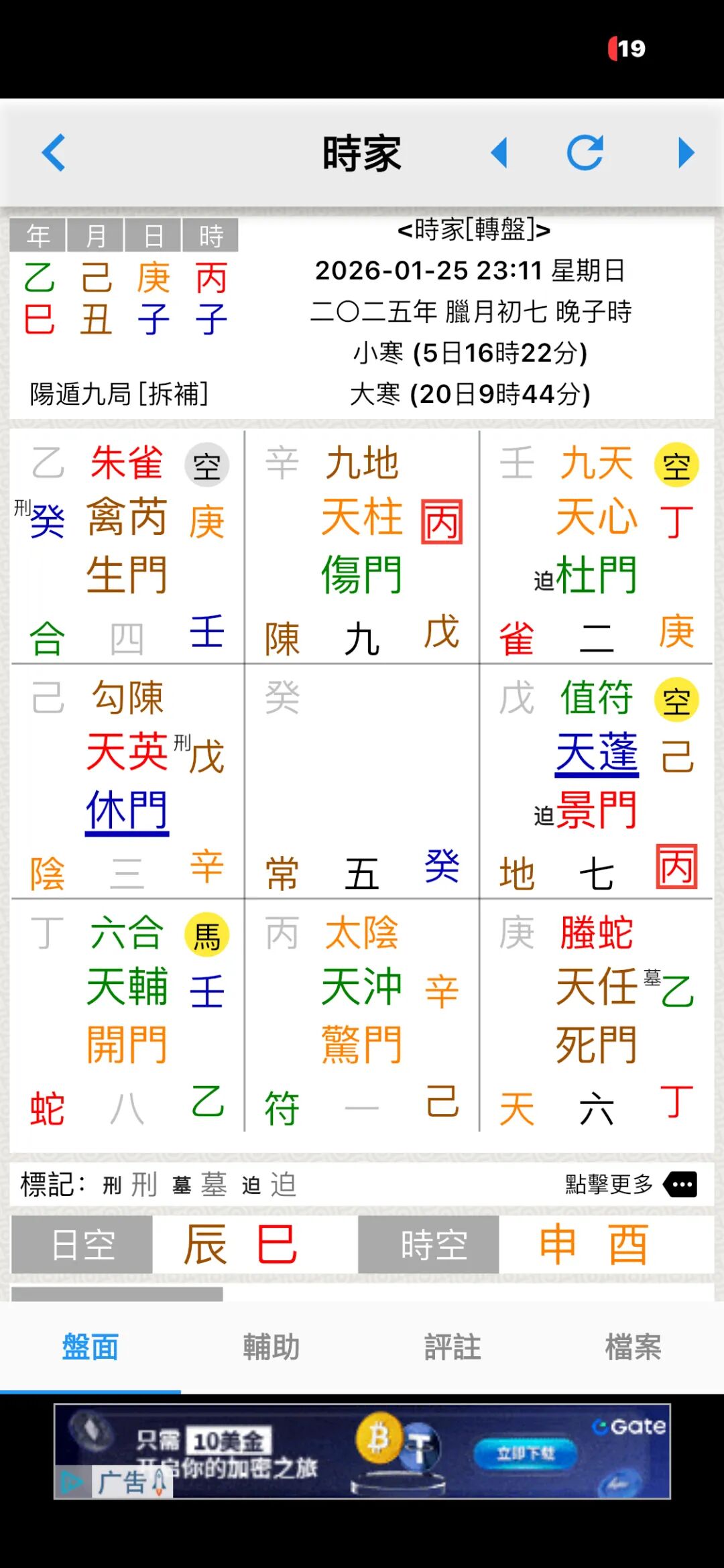Switch to the 評註 tab
The width and height of the screenshot is (724, 1568).
click(452, 1347)
